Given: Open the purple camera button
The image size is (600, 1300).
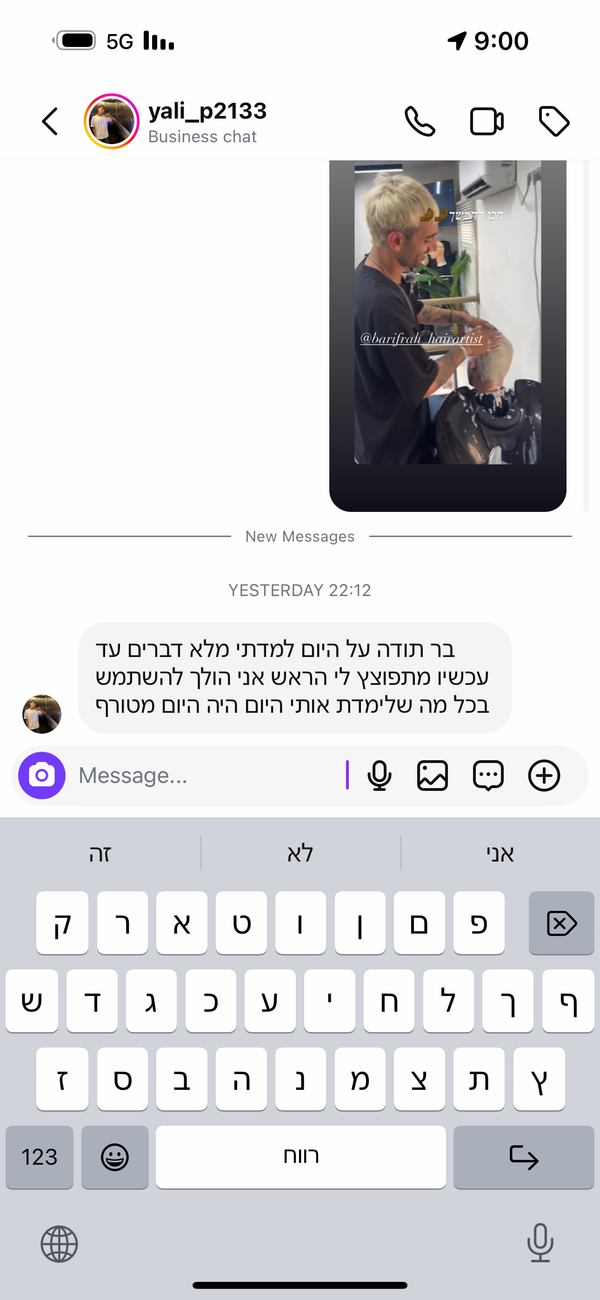Looking at the screenshot, I should [42, 775].
